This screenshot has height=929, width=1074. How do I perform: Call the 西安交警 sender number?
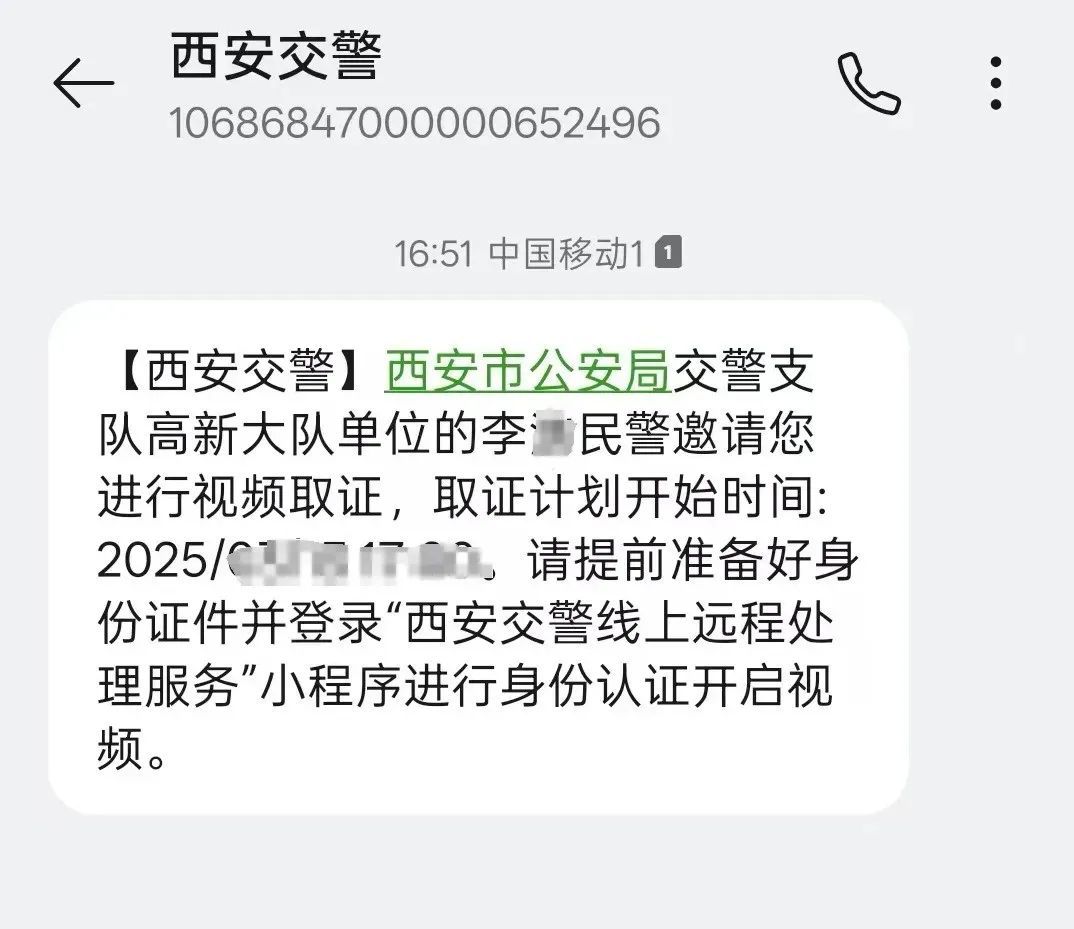coord(868,84)
